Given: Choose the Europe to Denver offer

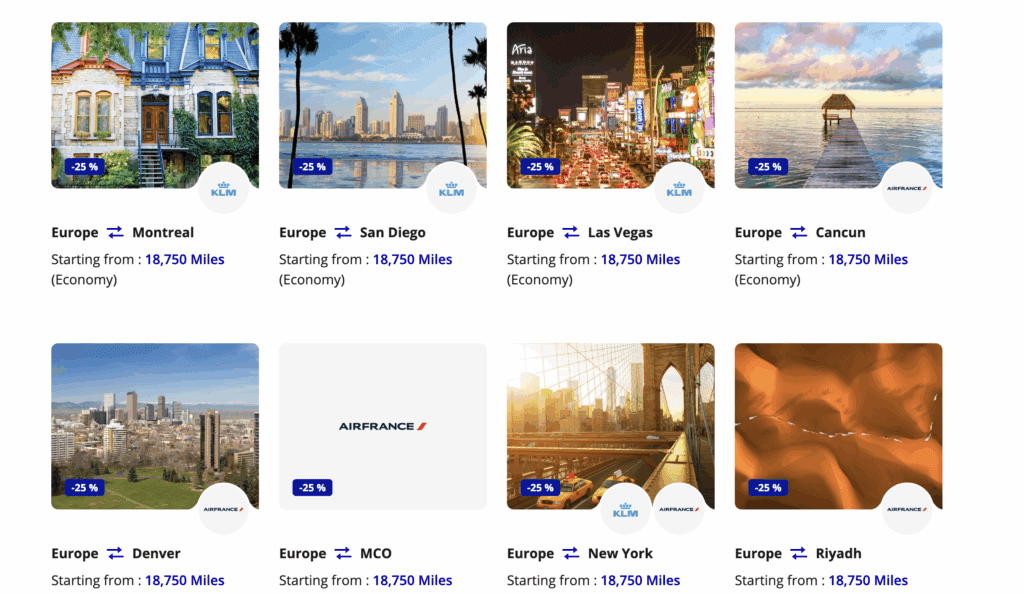Looking at the screenshot, I should pyautogui.click(x=155, y=426).
